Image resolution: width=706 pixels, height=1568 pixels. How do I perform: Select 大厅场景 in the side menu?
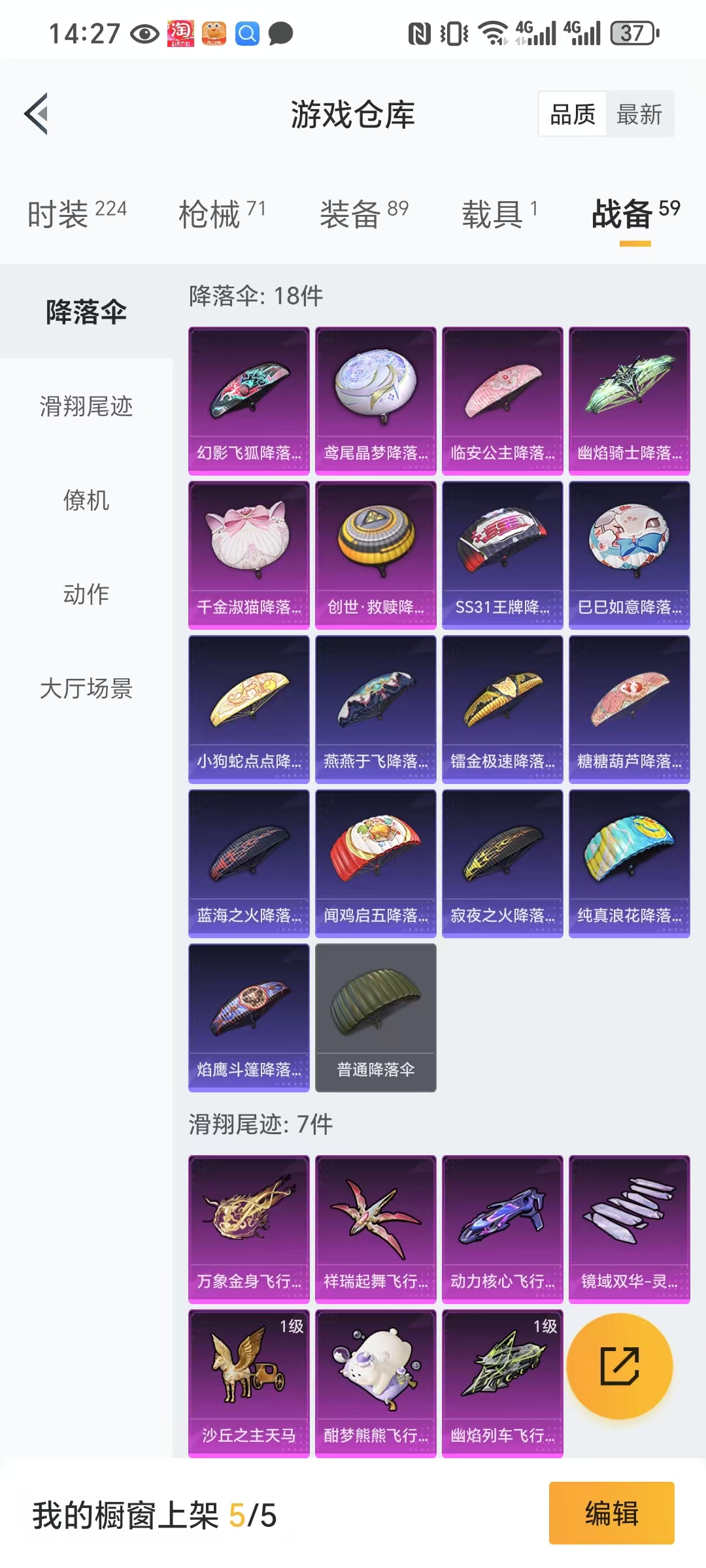[x=86, y=689]
